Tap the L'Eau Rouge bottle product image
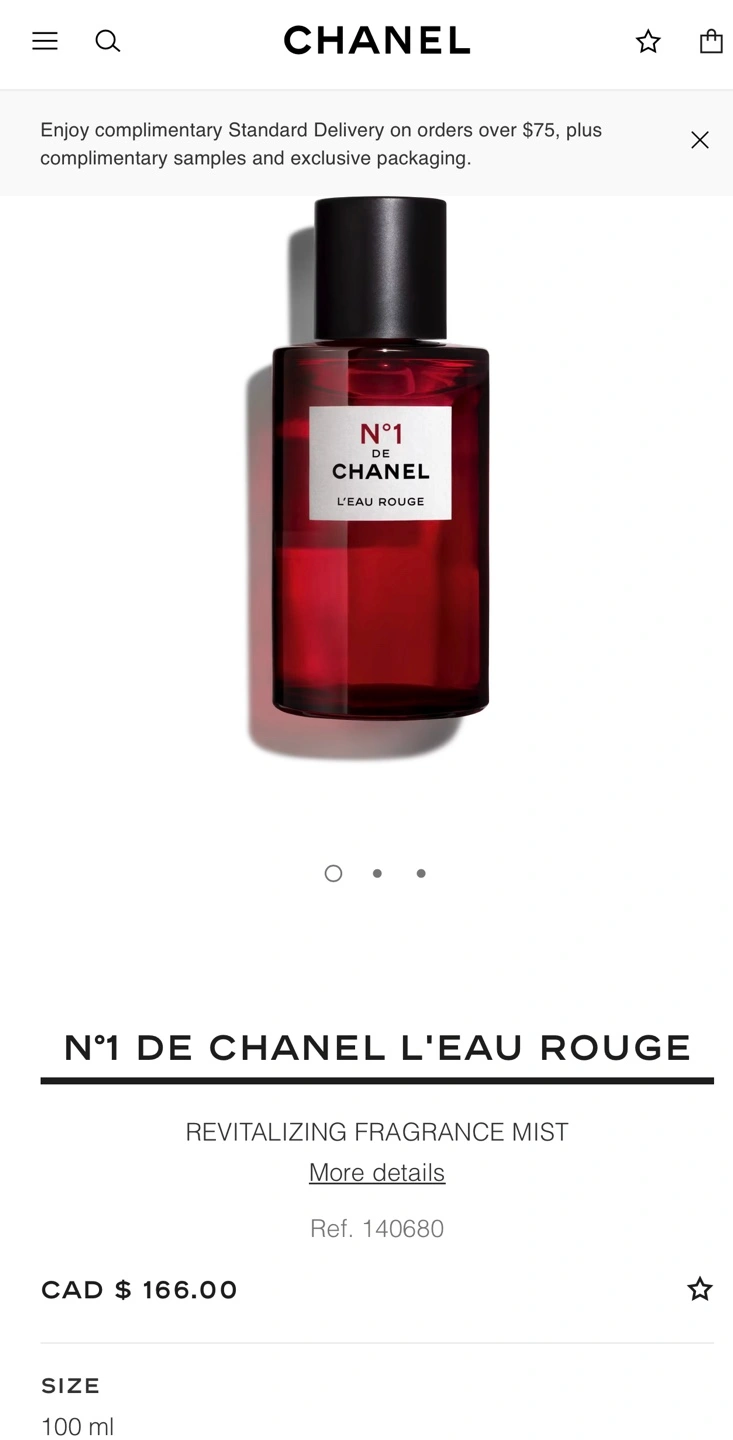This screenshot has height=1440, width=733. tap(368, 478)
